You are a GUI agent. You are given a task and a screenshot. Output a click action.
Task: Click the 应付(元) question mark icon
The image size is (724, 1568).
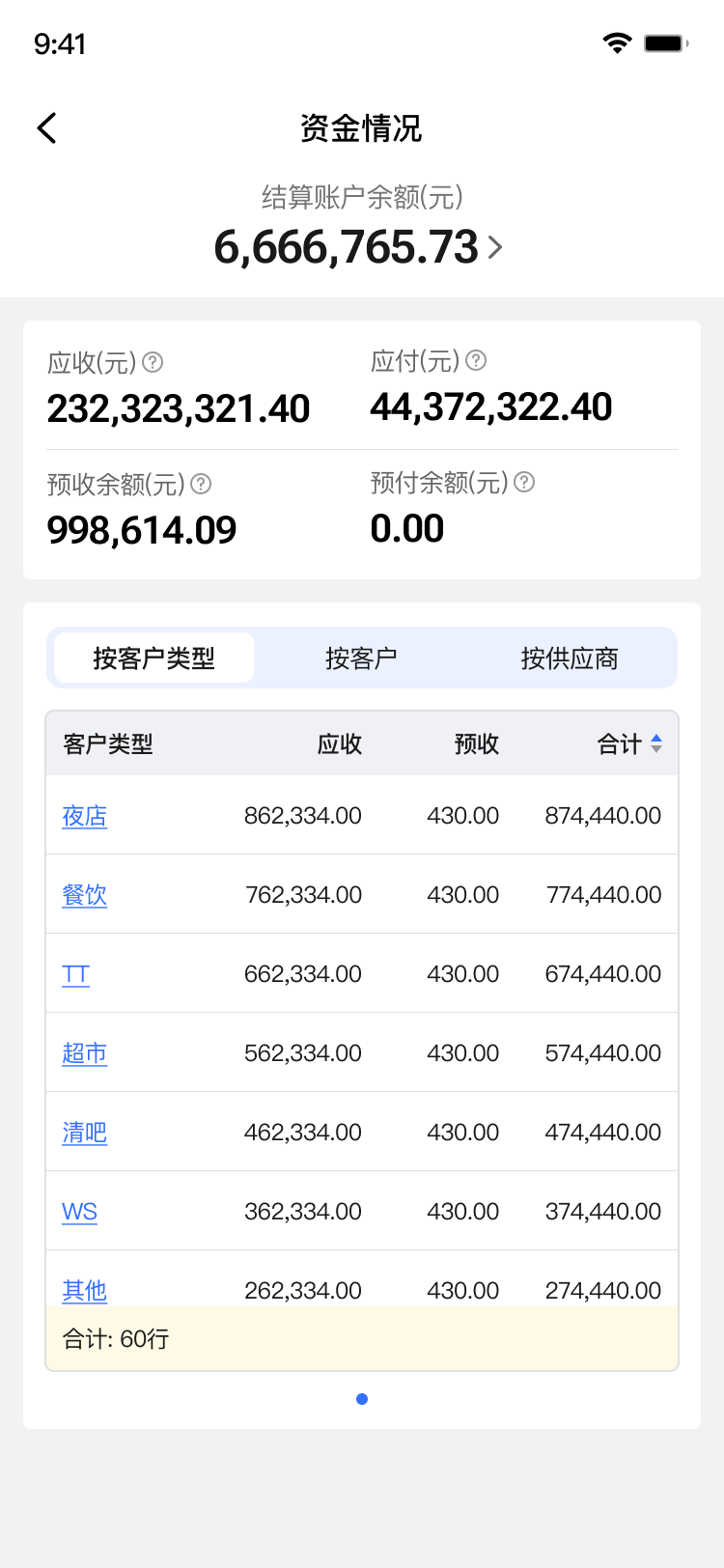pyautogui.click(x=474, y=360)
